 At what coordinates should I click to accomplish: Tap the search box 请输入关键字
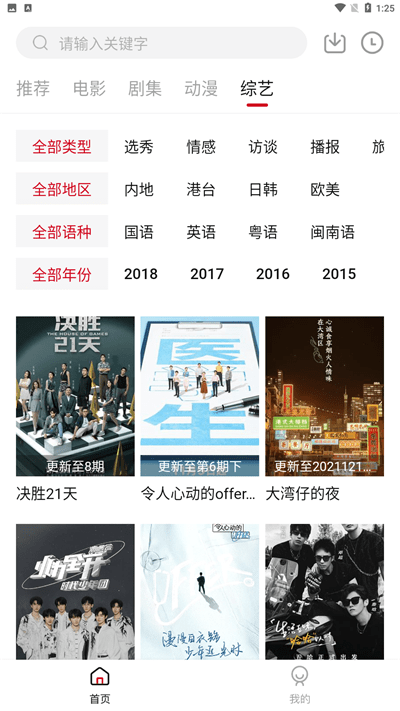(161, 43)
